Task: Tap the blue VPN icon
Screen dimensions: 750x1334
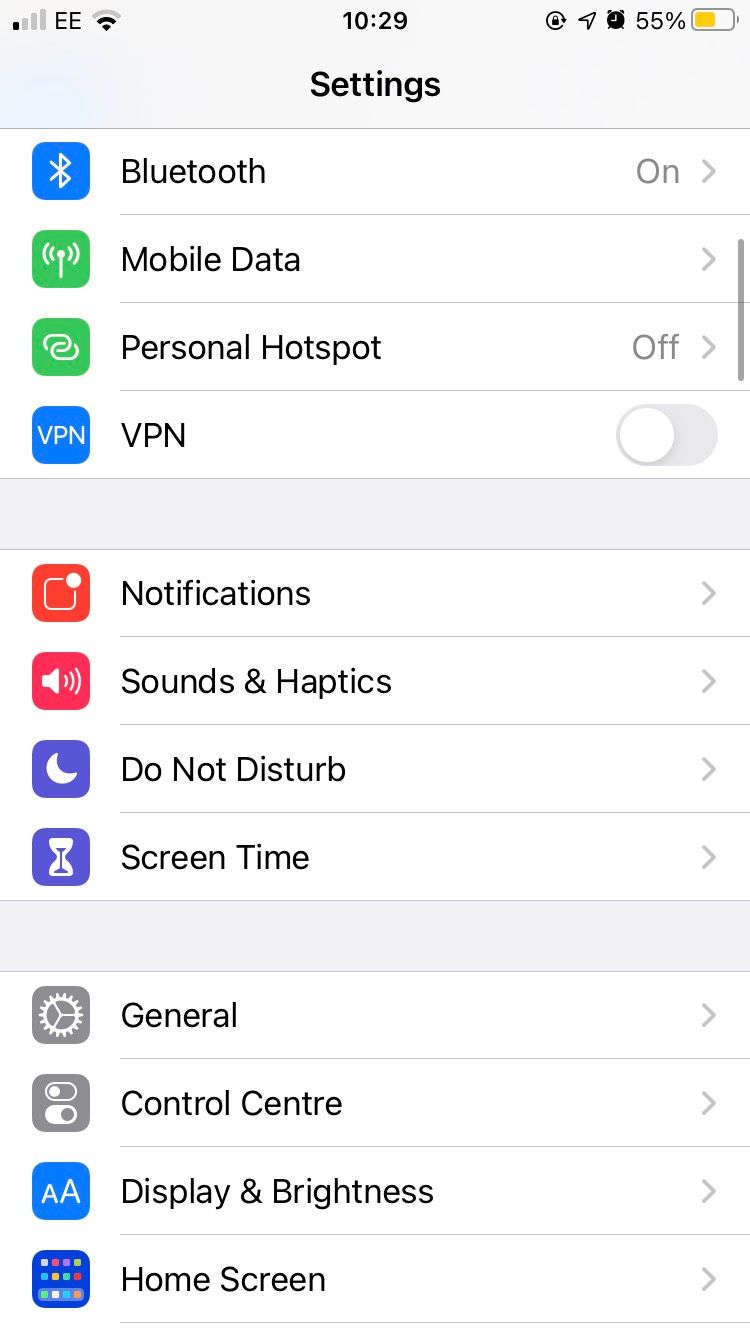Action: pos(60,435)
